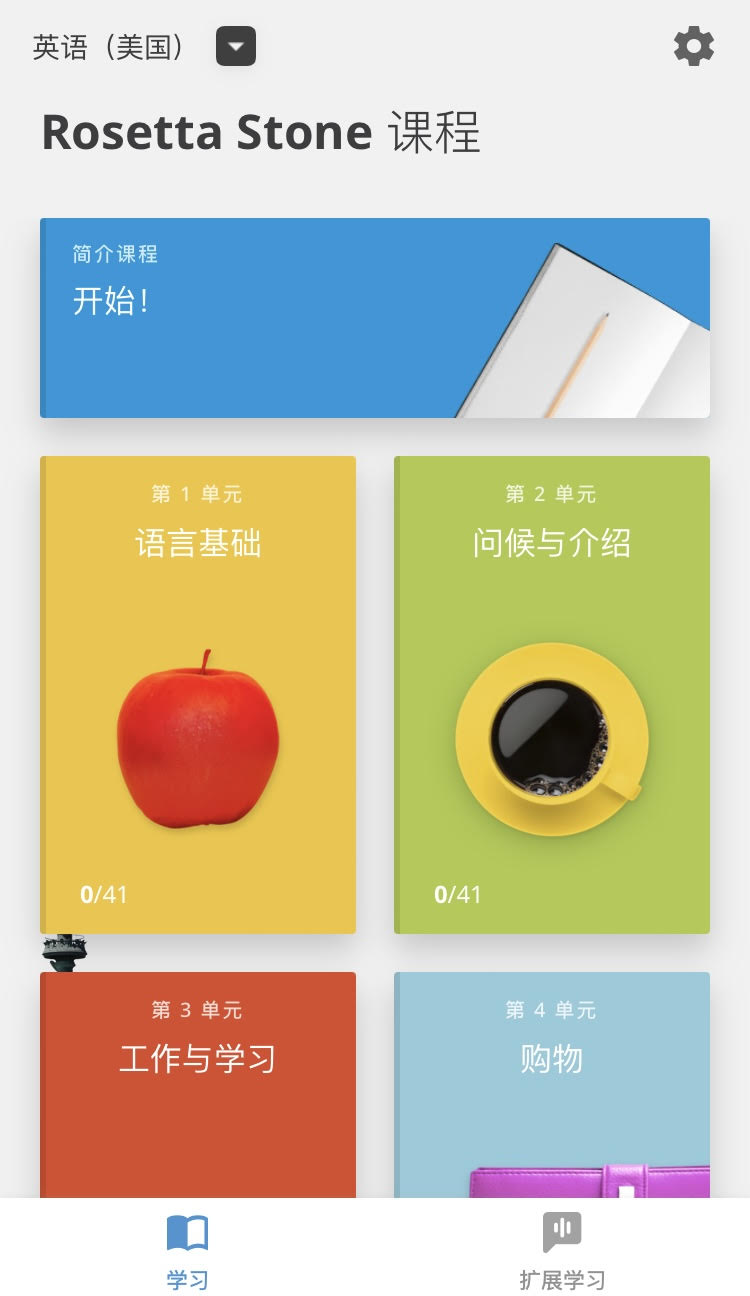Tap the 扩展学习 speech bubble icon
This screenshot has height=1296, width=750.
562,1229
